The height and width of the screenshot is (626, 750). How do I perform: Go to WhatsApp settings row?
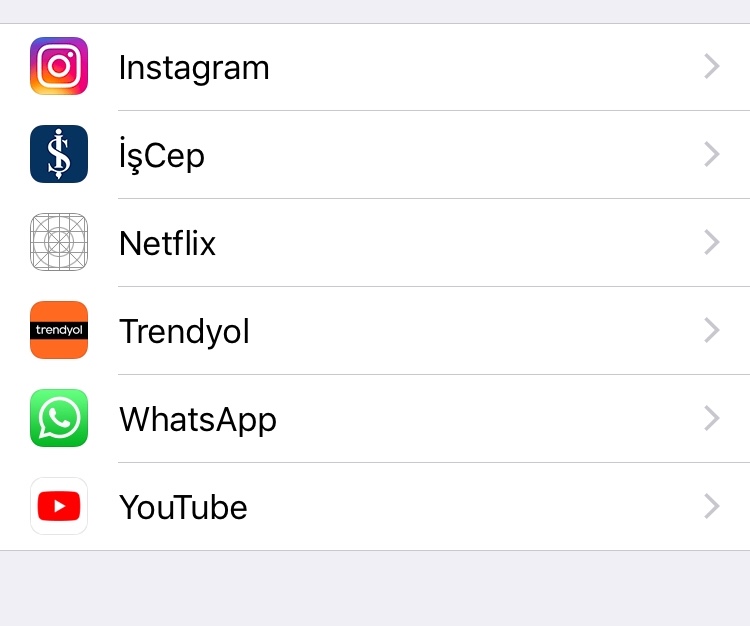pos(375,419)
